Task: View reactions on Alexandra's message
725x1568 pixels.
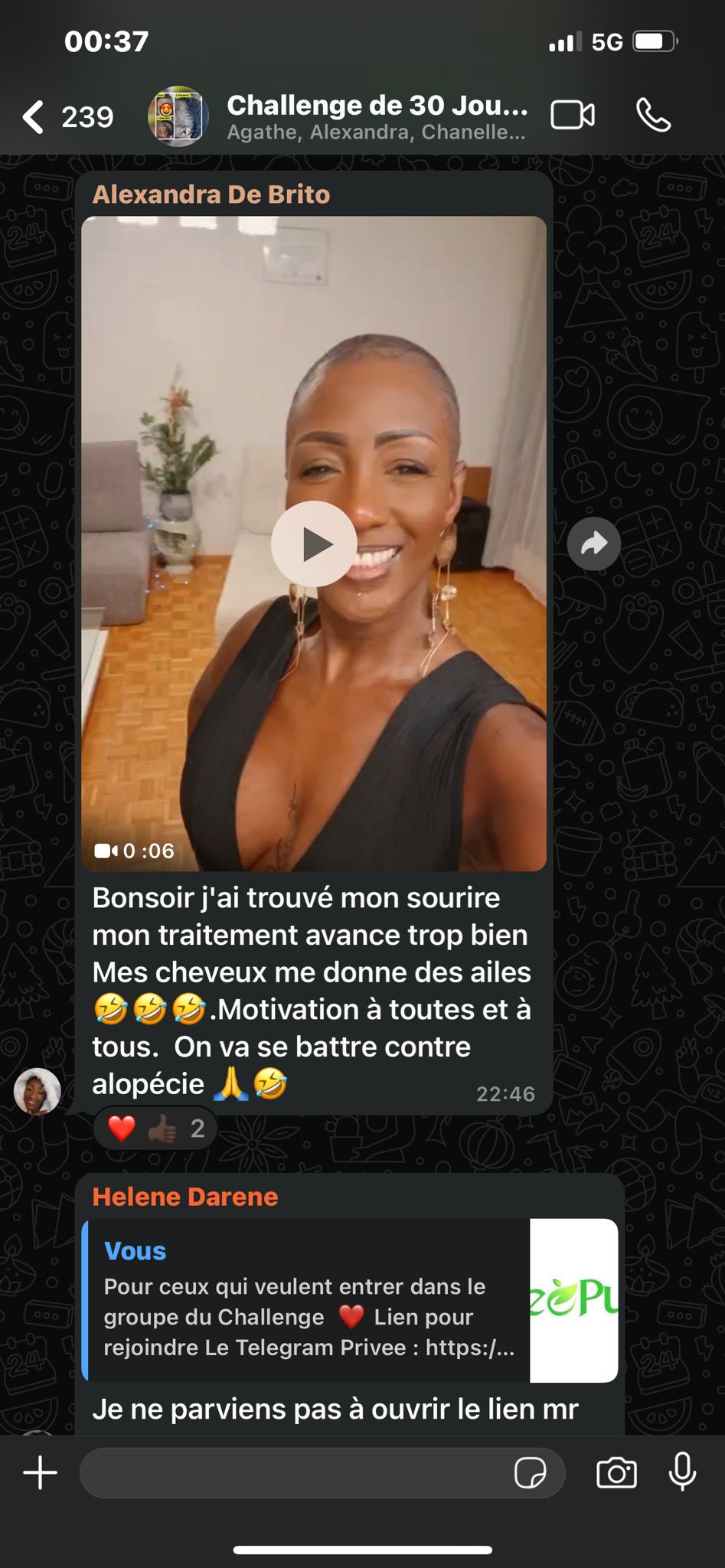Action: (155, 1129)
